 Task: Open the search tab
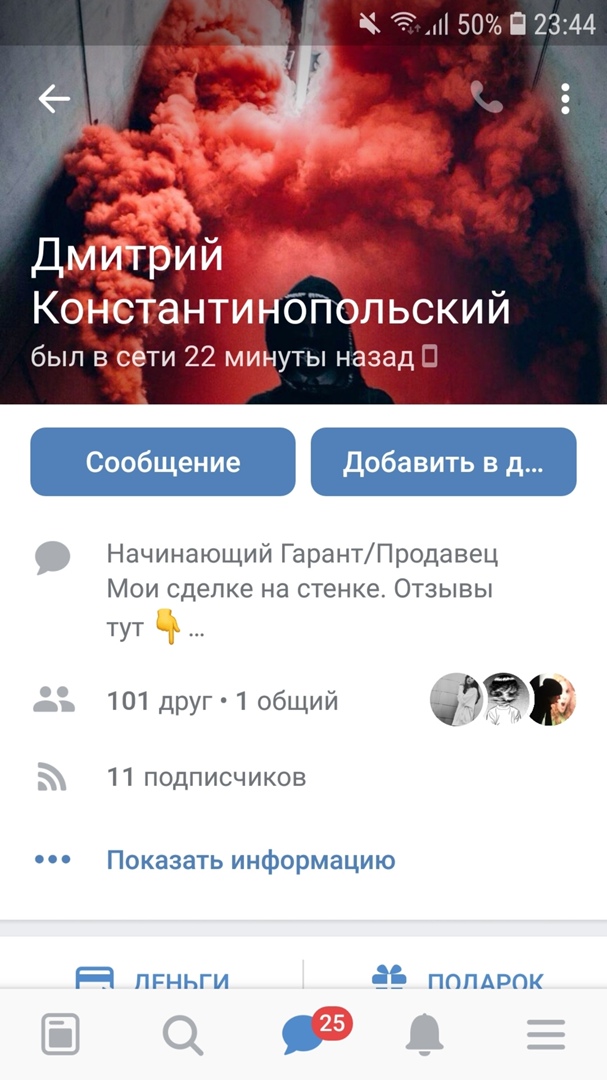tap(182, 1035)
